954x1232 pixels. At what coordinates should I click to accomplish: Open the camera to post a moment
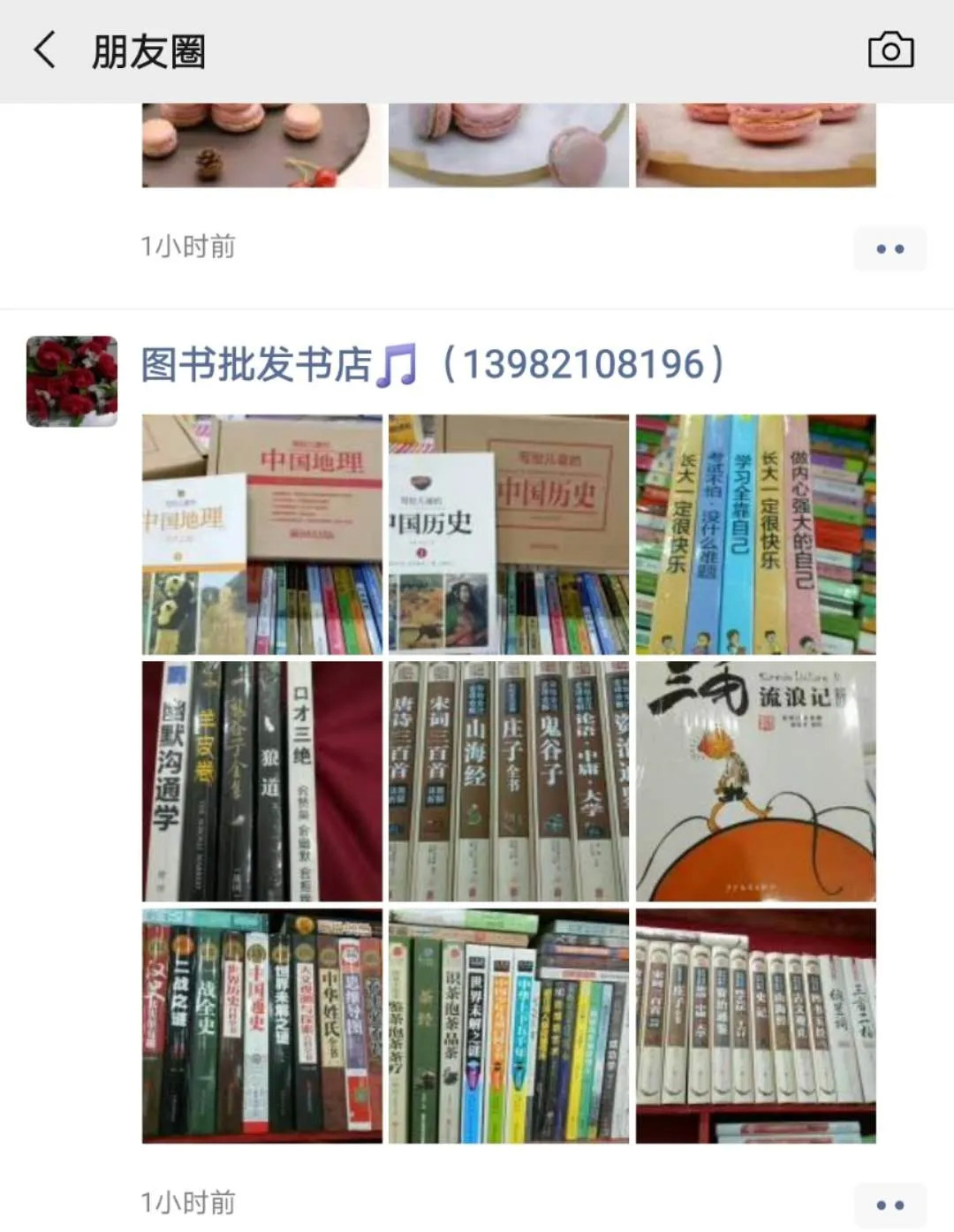click(890, 50)
